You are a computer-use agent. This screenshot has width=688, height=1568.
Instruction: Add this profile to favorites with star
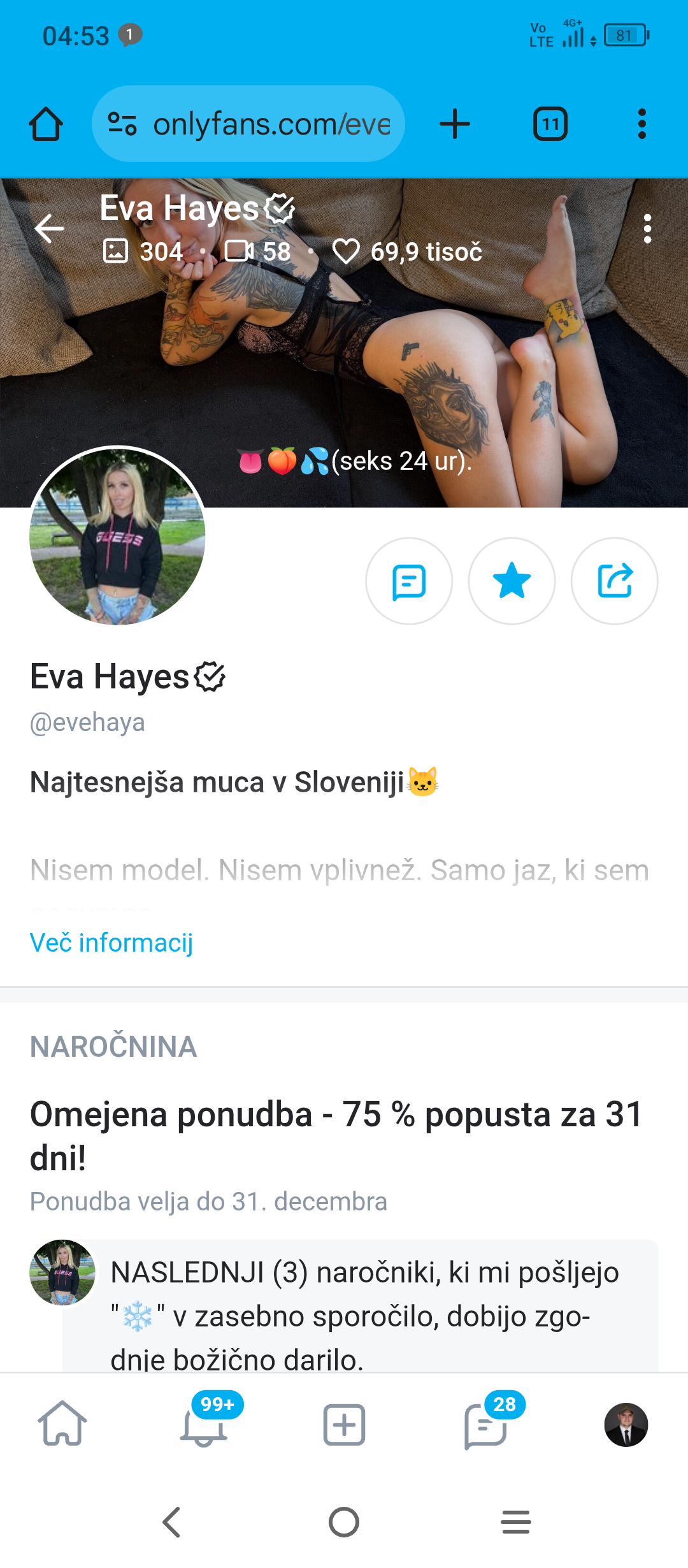point(512,581)
